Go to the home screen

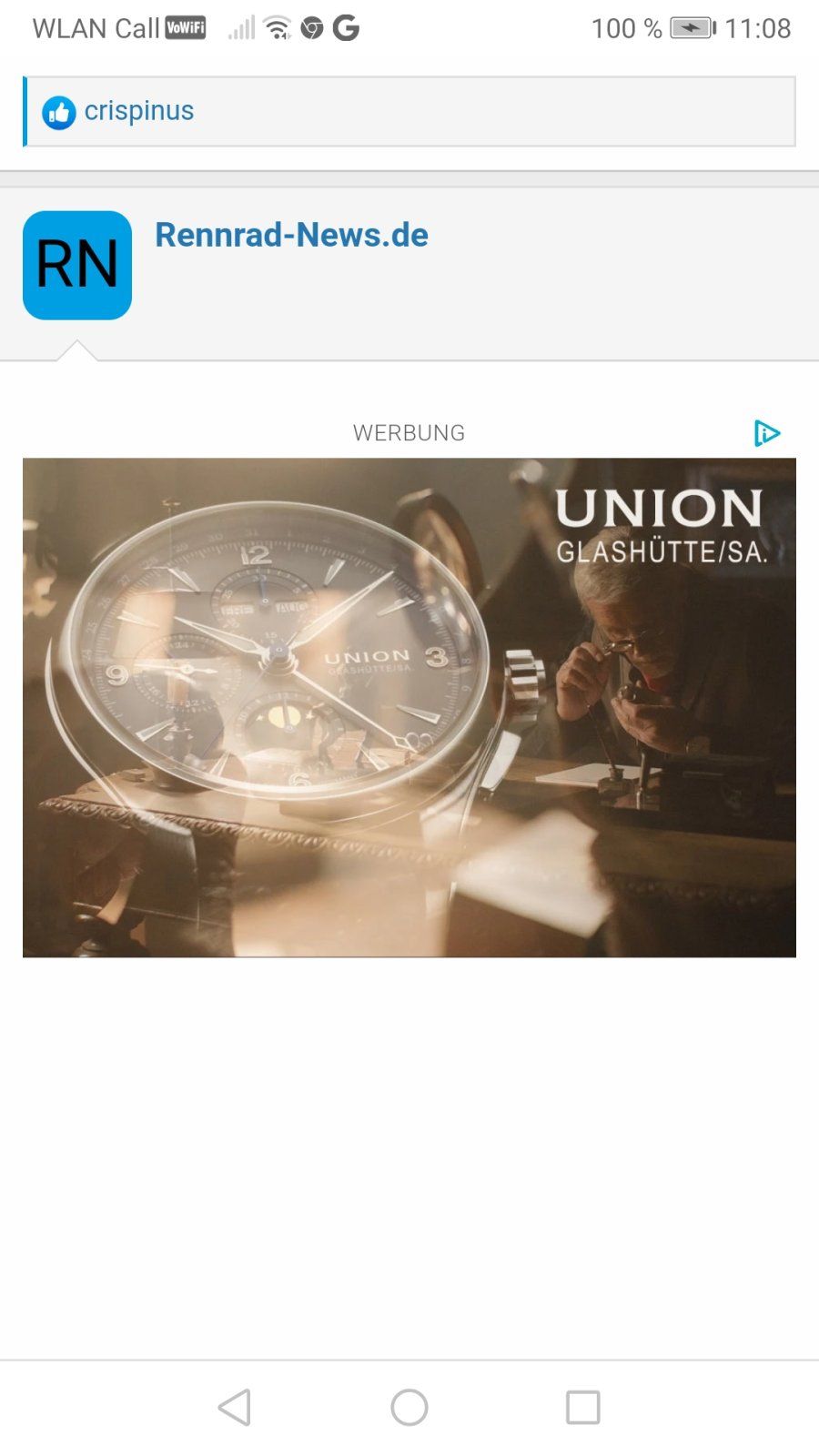pyautogui.click(x=409, y=1407)
